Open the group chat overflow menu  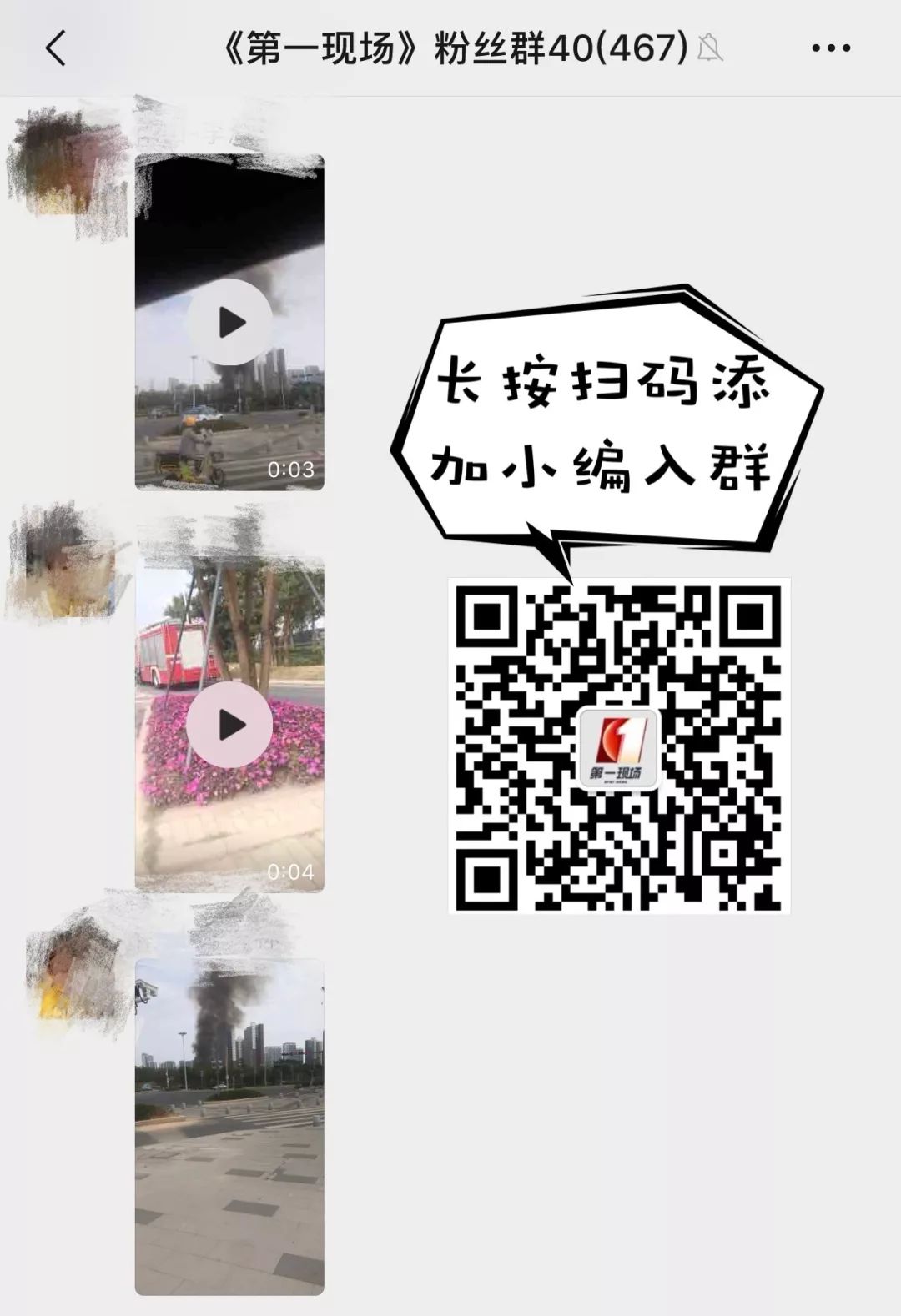coord(831,48)
